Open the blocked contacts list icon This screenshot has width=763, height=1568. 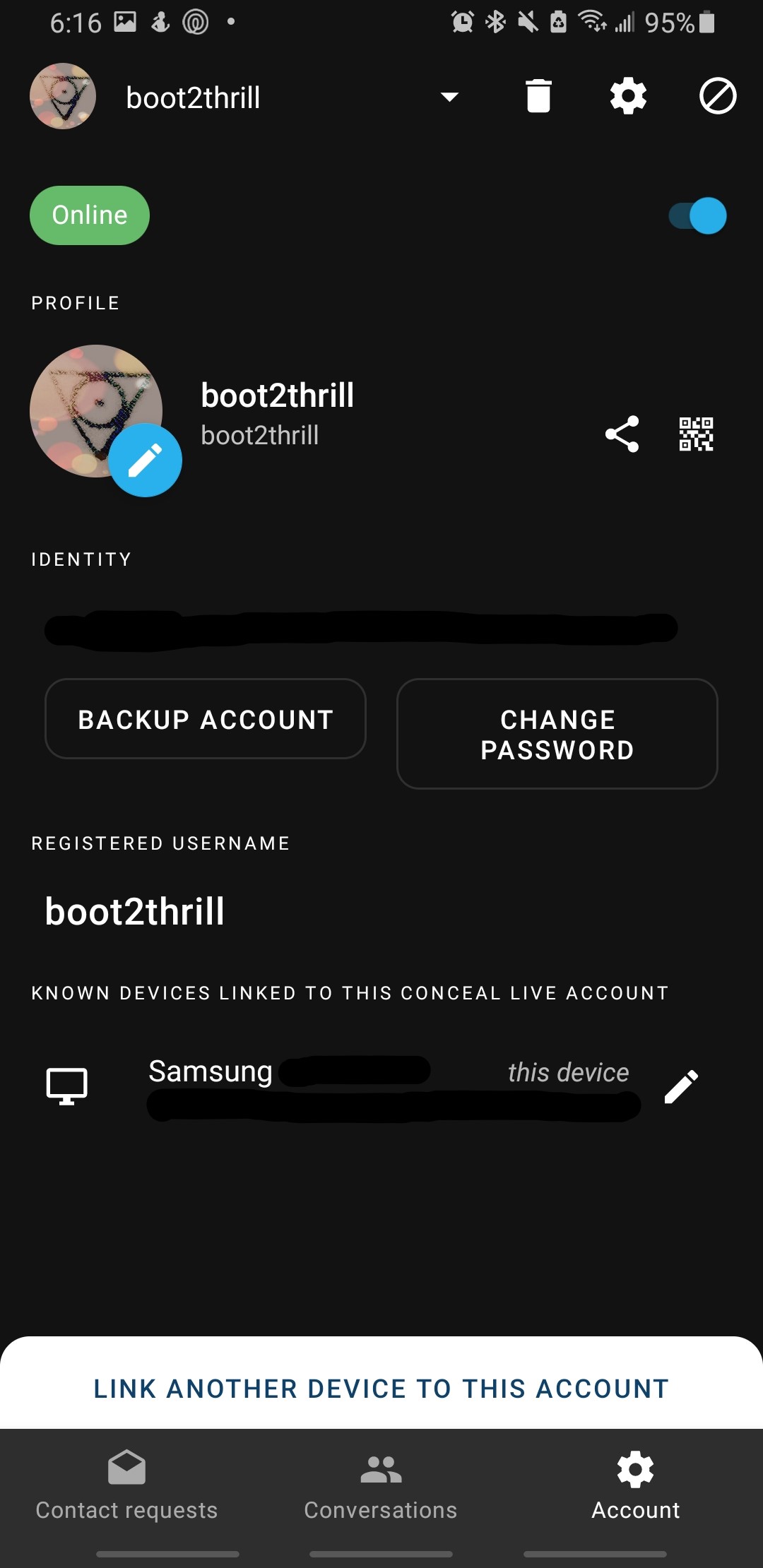pos(718,96)
